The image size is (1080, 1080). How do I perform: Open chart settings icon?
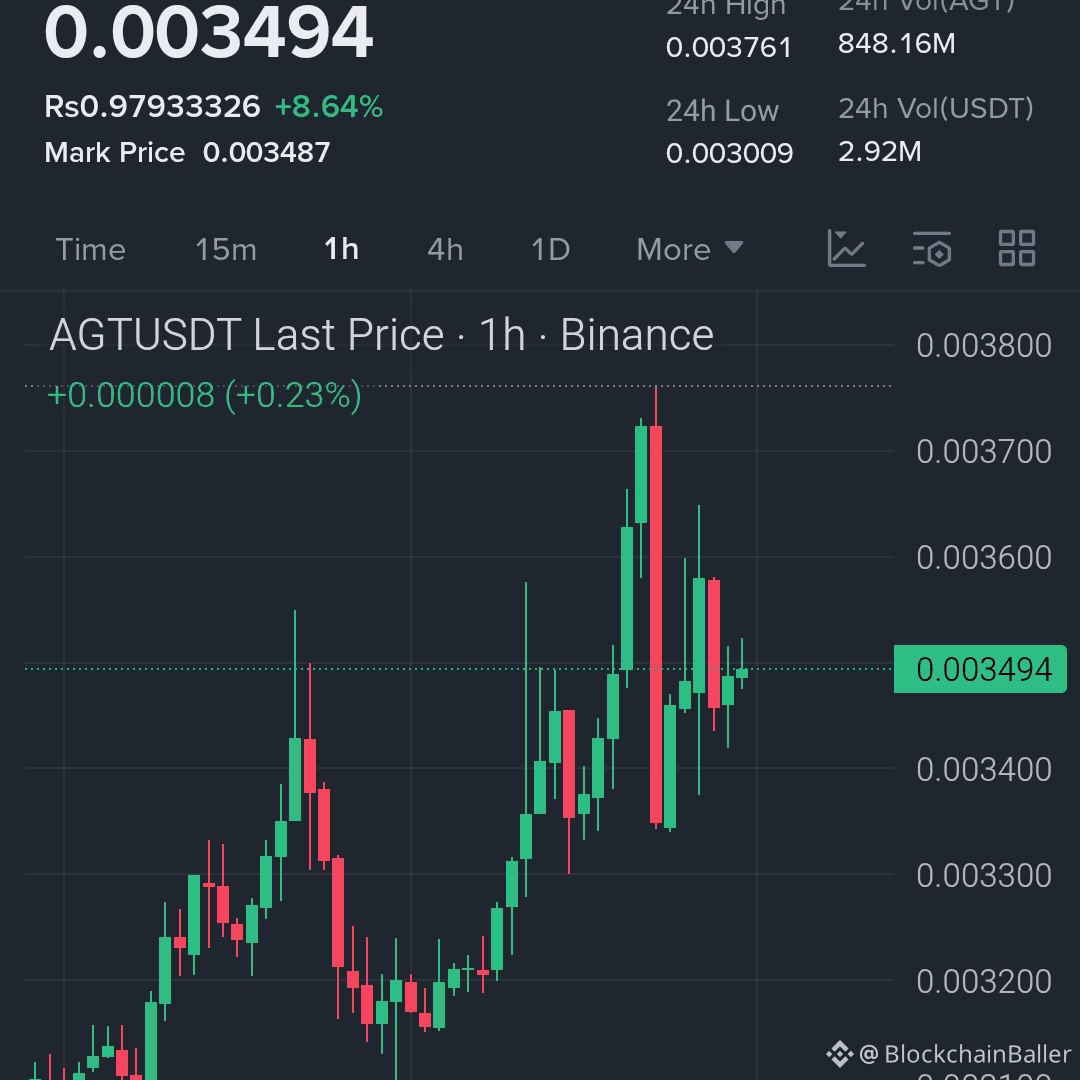point(932,248)
